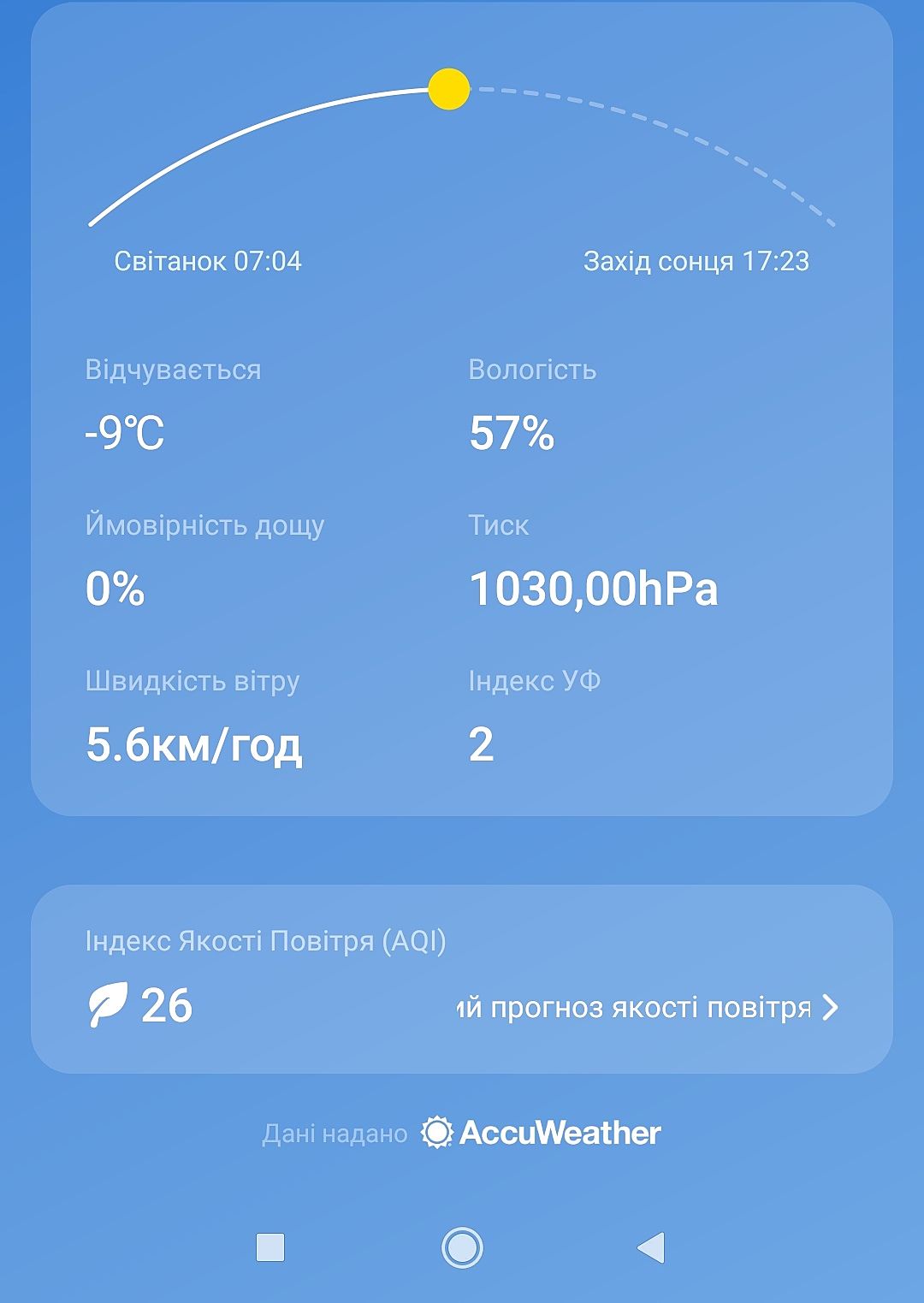The image size is (924, 1303).
Task: Open the recent apps overview
Action: (x=270, y=1247)
